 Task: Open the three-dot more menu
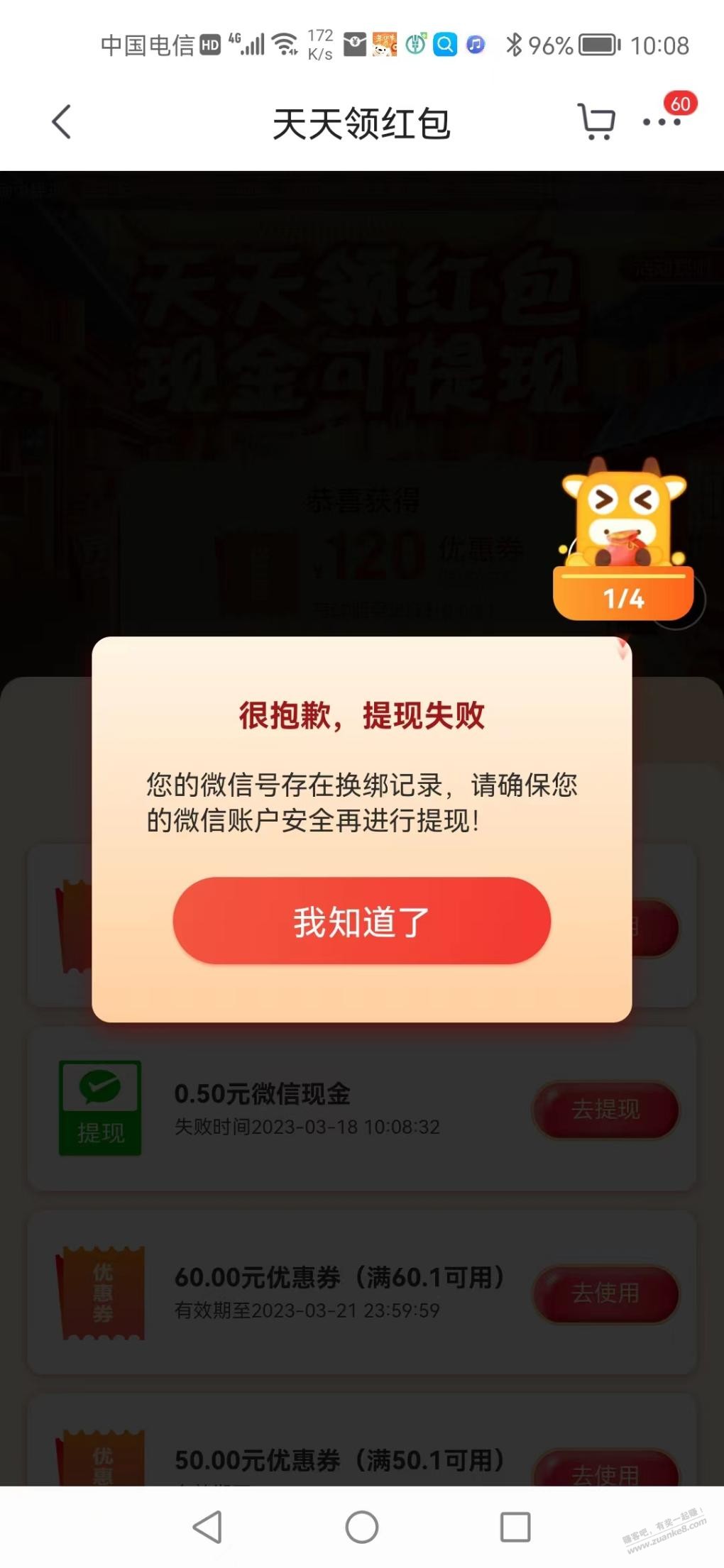point(662,122)
